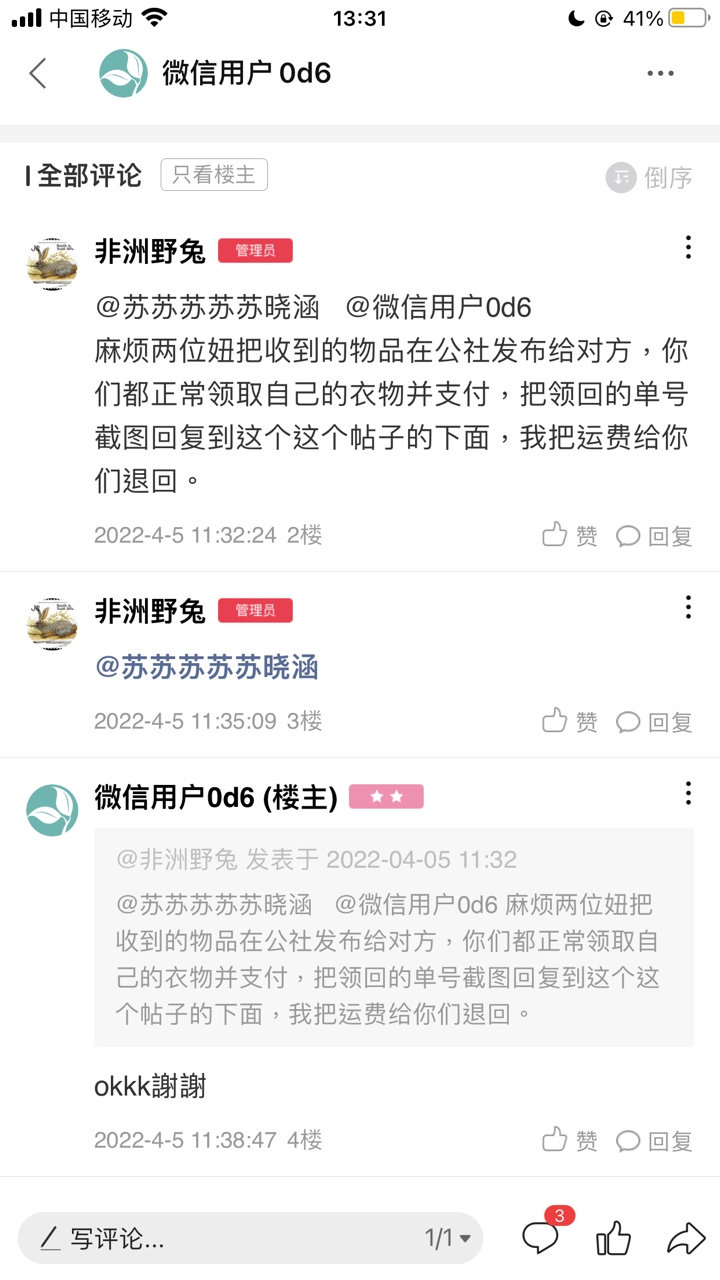The height and width of the screenshot is (1280, 720).
Task: Reply to the 3楼 comment
Action: point(655,721)
